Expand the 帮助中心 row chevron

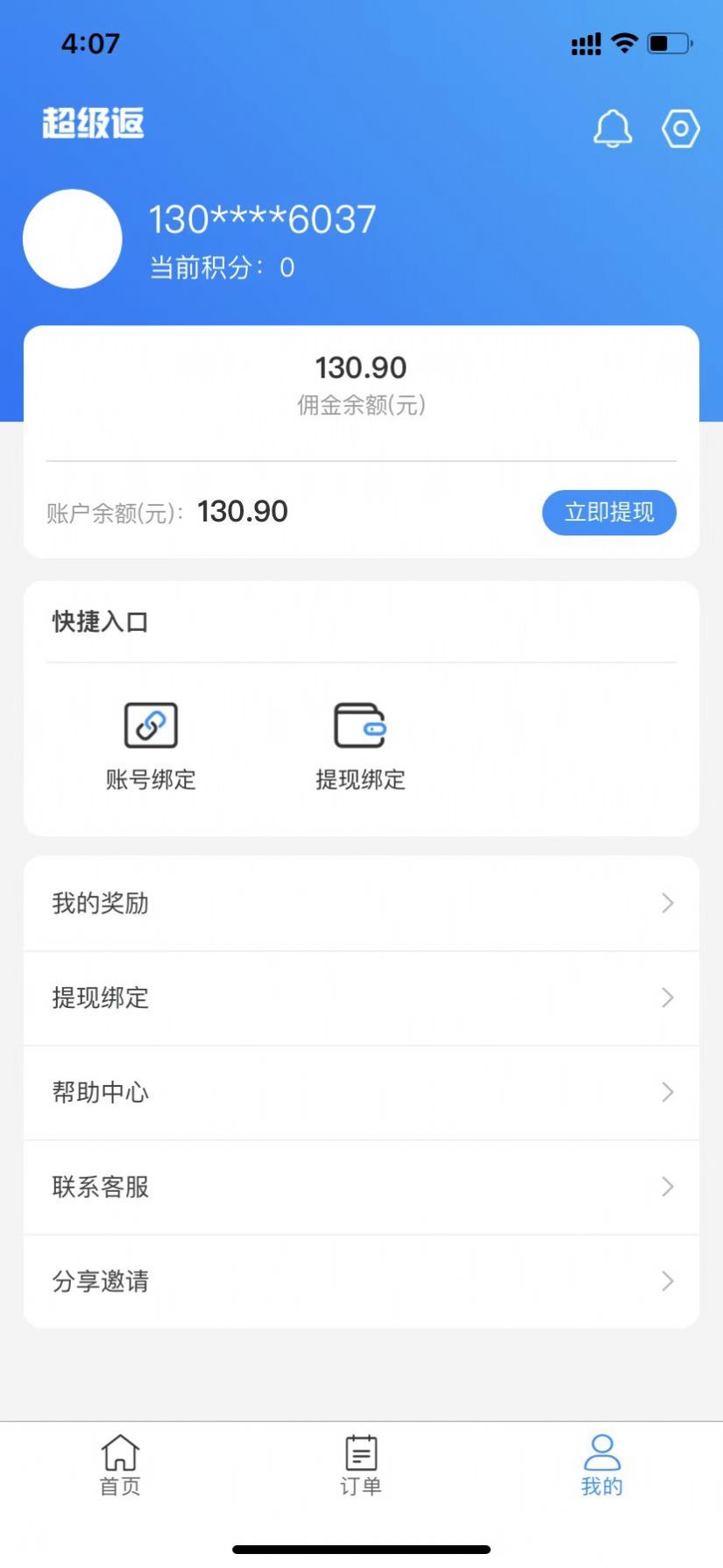pos(667,1092)
